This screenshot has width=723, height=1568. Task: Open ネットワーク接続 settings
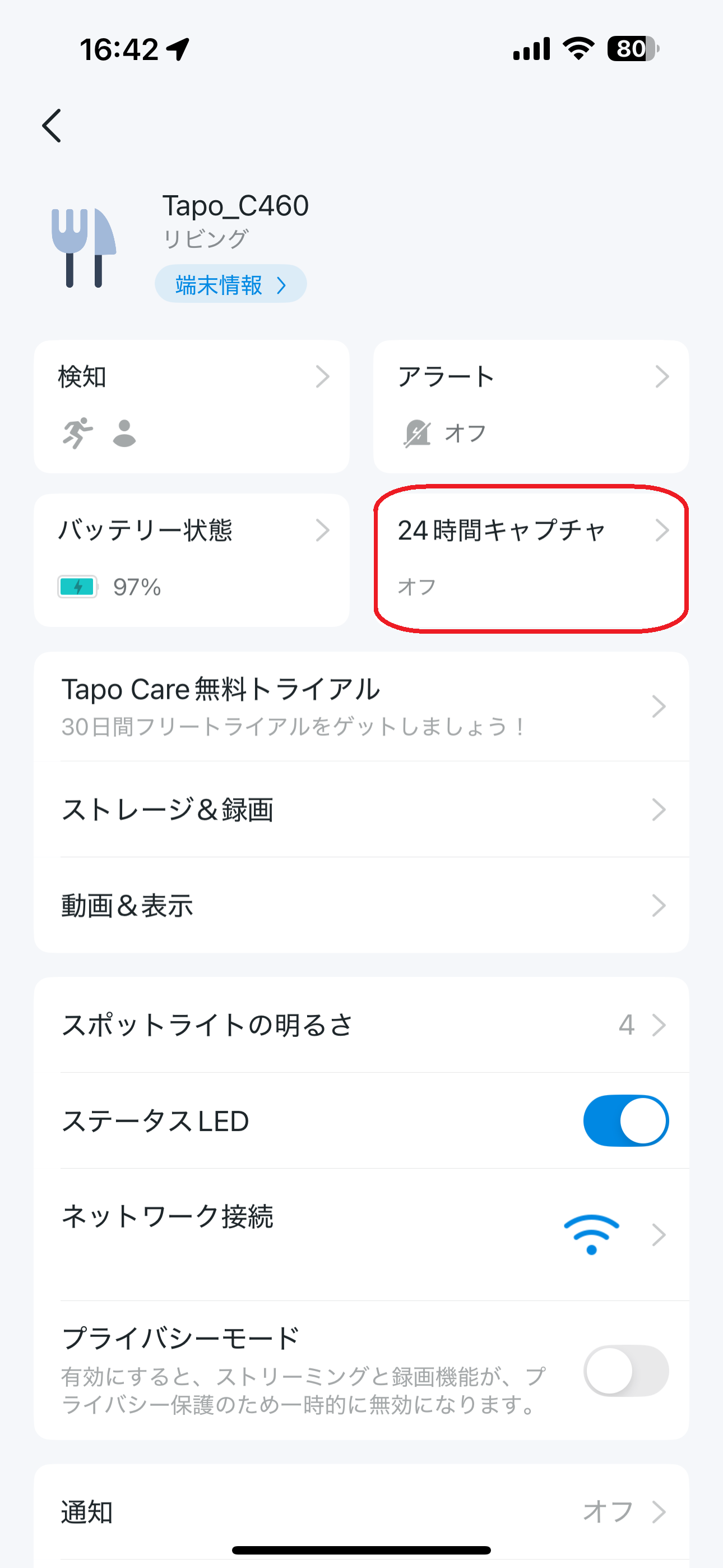(x=361, y=1234)
